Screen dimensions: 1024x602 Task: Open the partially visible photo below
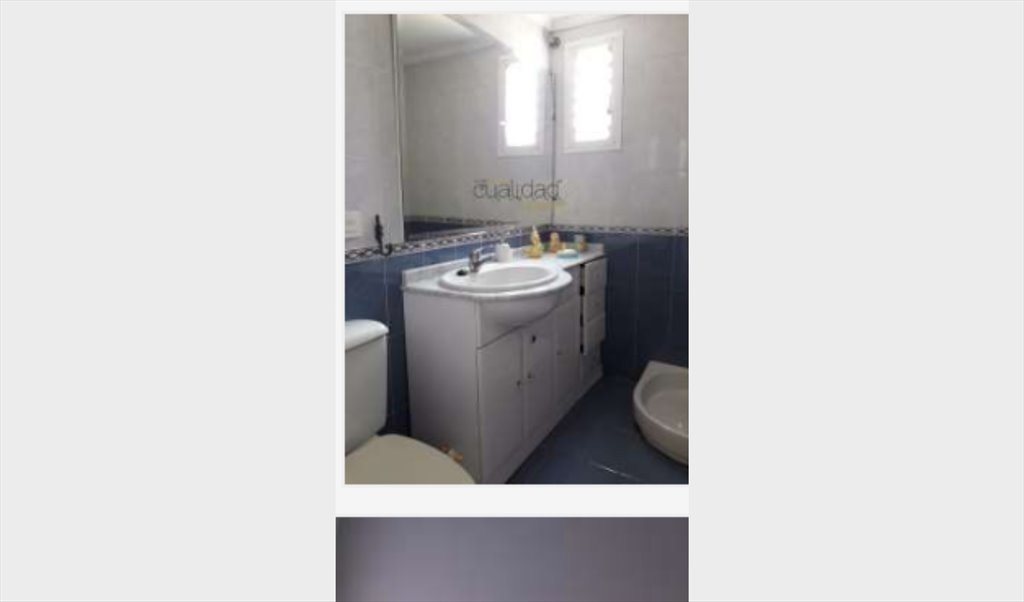click(512, 559)
